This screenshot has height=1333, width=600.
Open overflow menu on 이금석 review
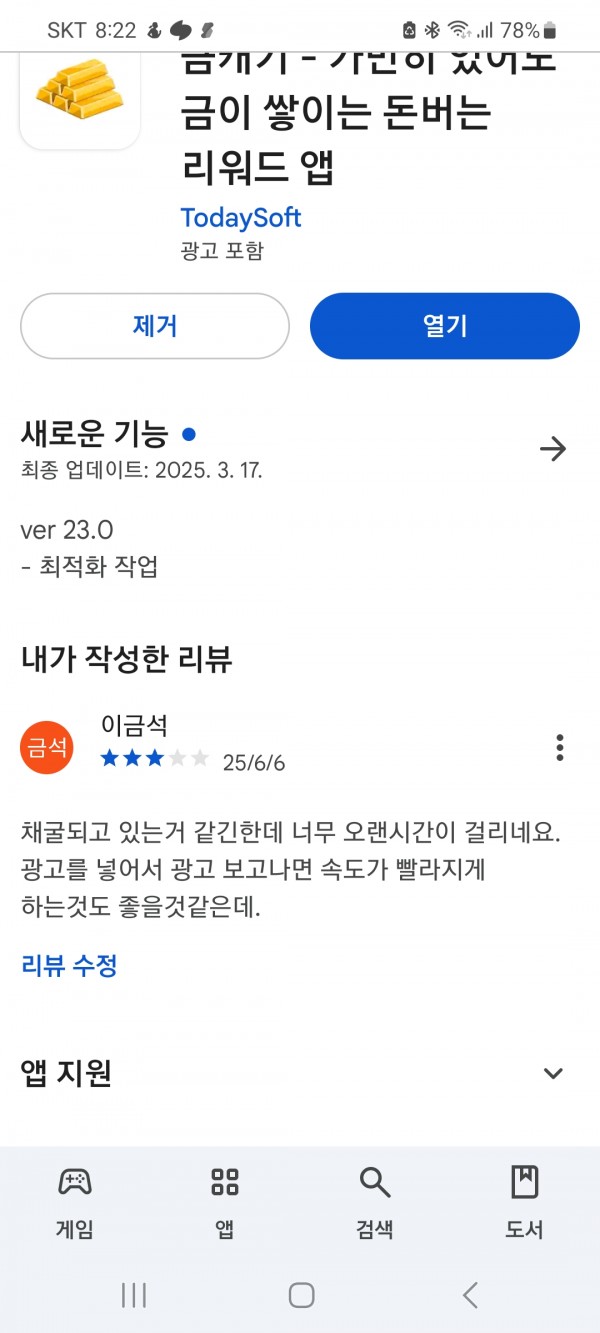click(x=560, y=747)
